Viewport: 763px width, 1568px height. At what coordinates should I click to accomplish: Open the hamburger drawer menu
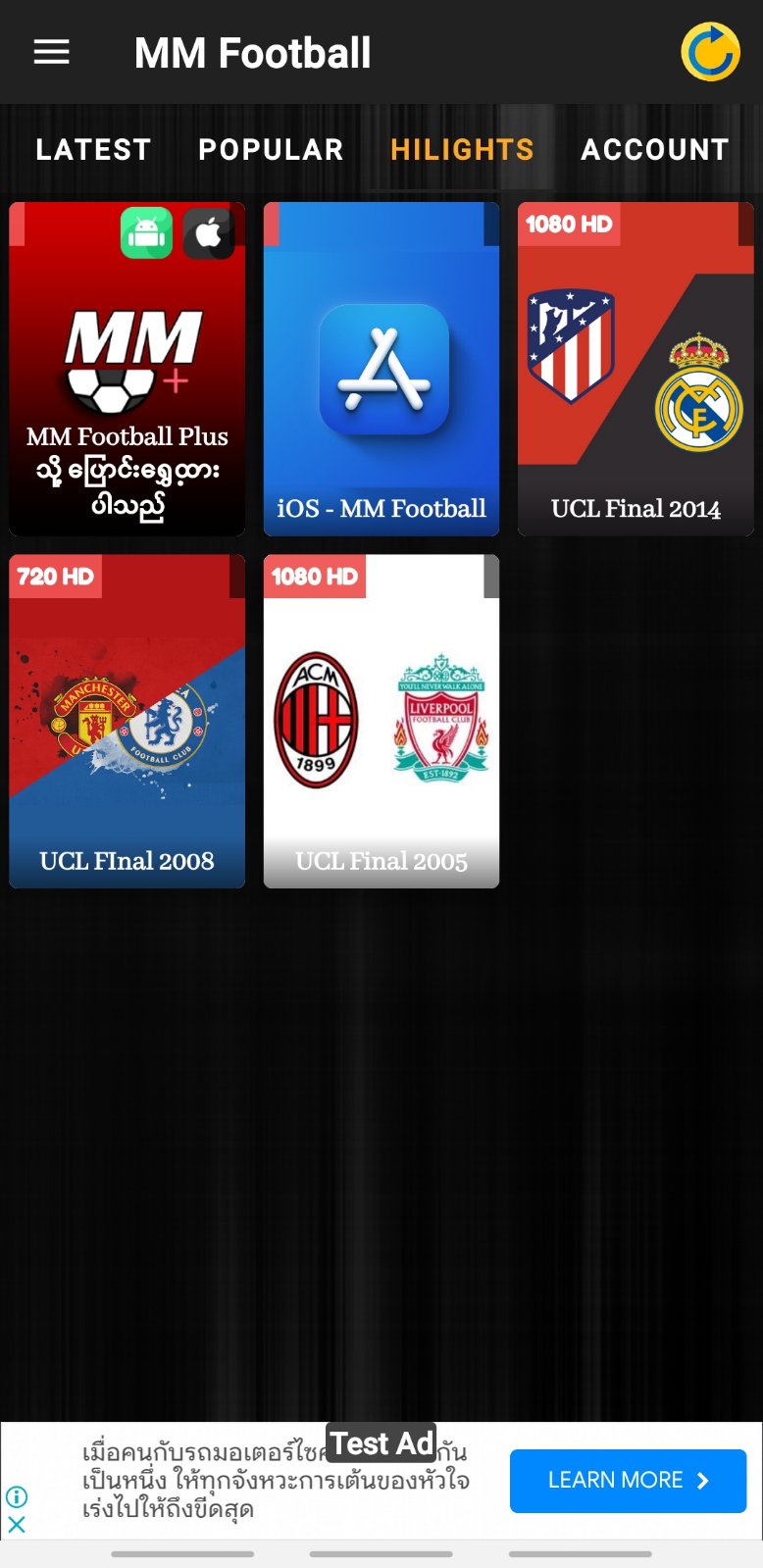tap(51, 52)
